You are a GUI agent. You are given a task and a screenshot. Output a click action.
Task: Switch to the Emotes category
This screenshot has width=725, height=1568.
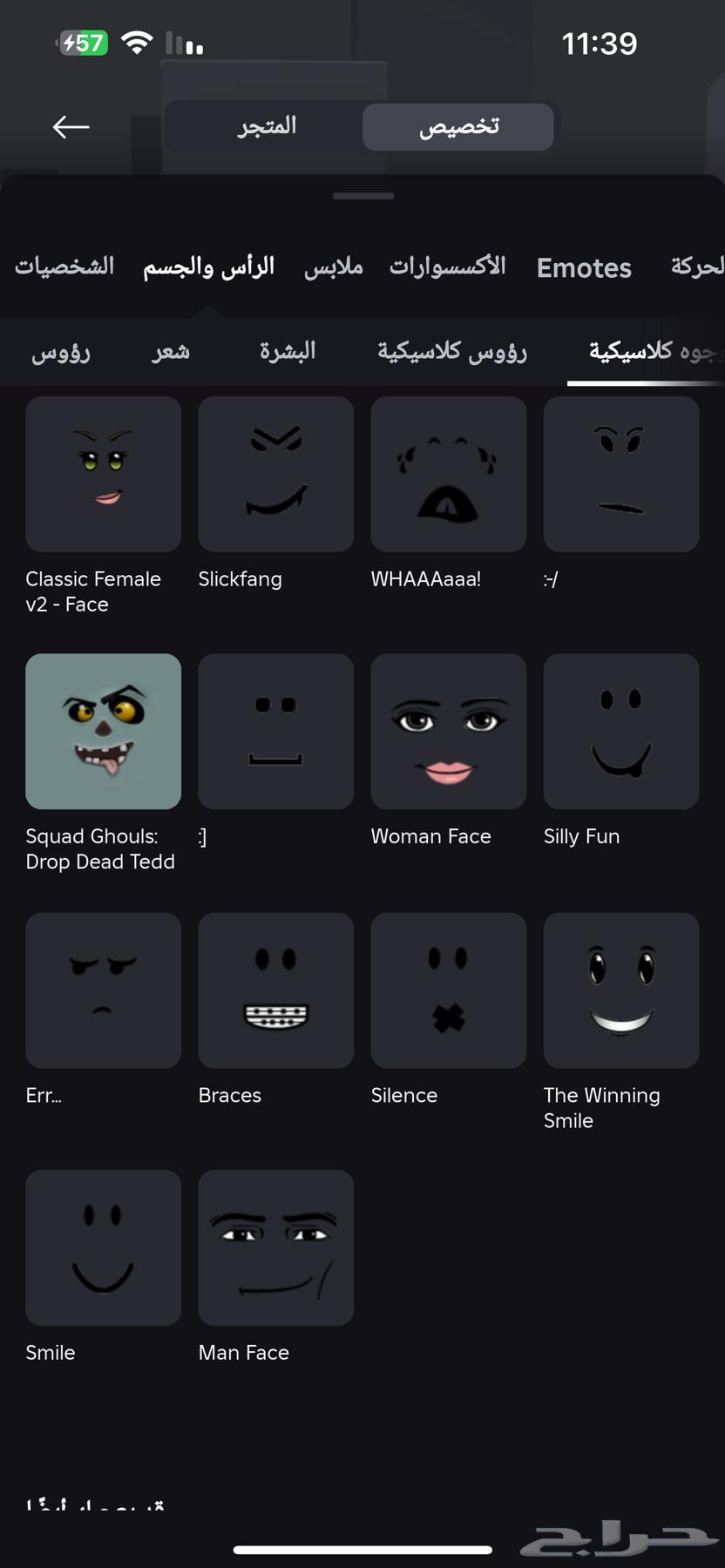click(584, 267)
